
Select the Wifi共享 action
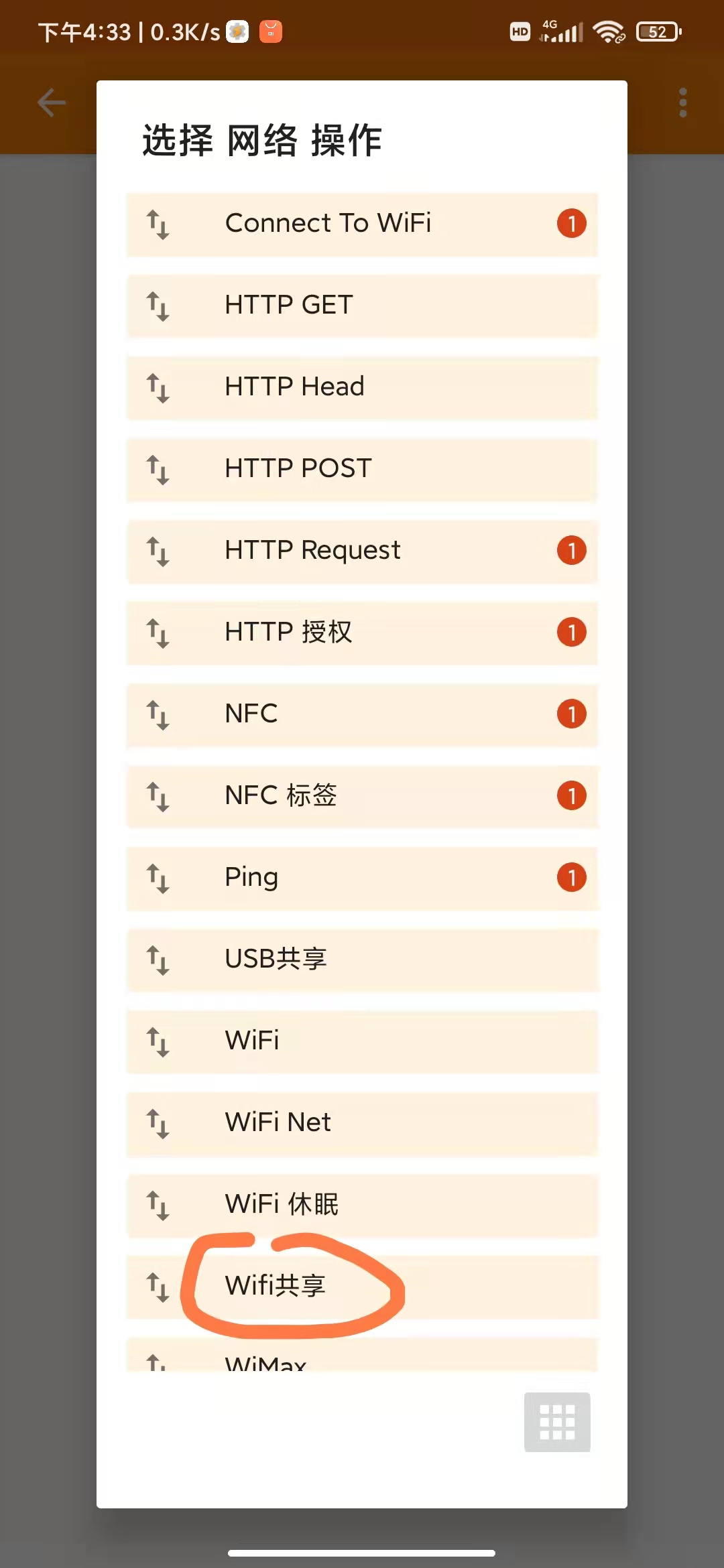(x=362, y=1287)
